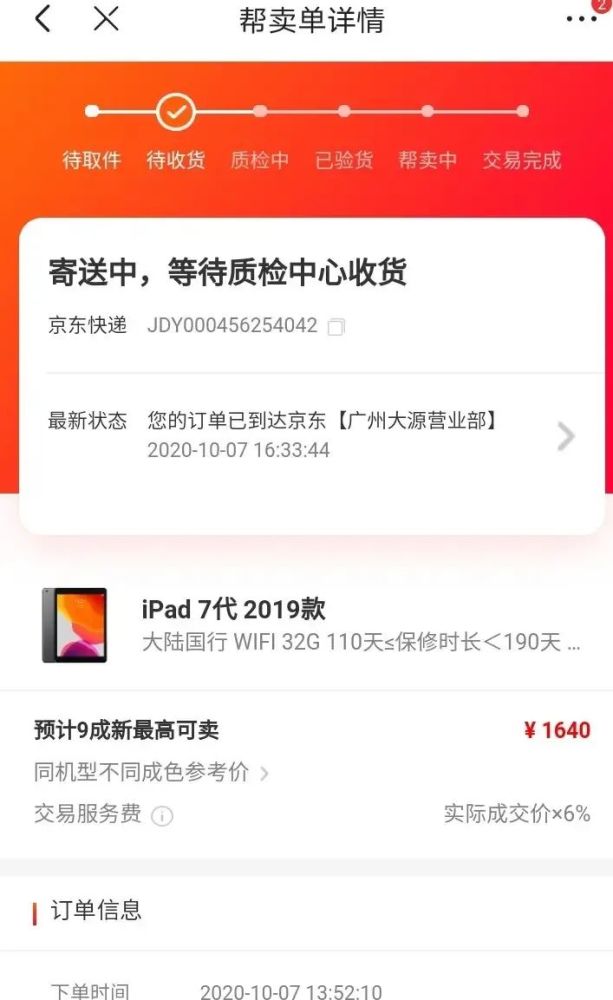This screenshot has width=613, height=1000.
Task: View 同机型不同成色参考价 reference prices
Action: coord(151,772)
